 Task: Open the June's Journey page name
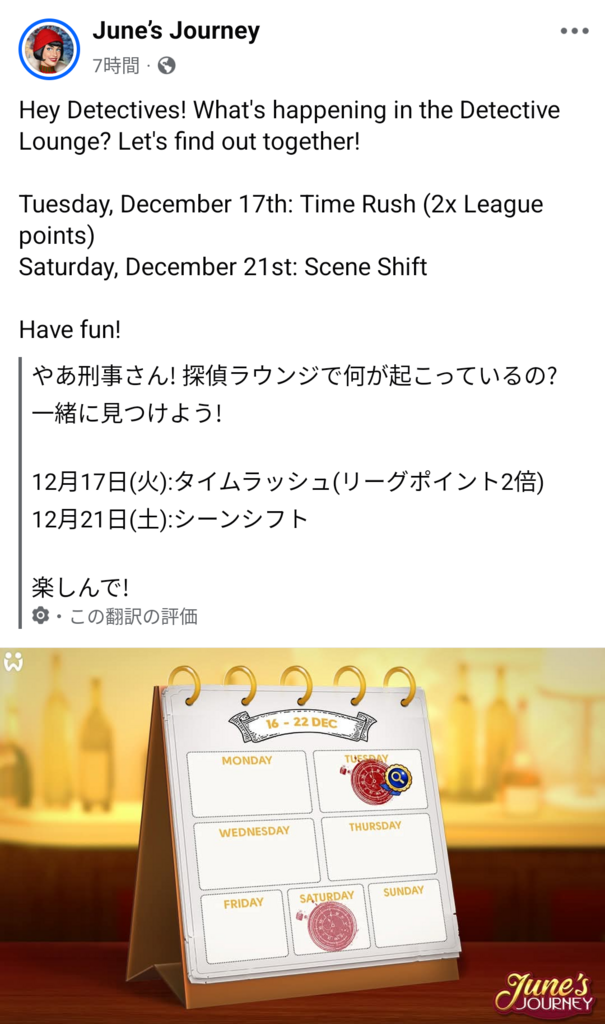click(176, 31)
